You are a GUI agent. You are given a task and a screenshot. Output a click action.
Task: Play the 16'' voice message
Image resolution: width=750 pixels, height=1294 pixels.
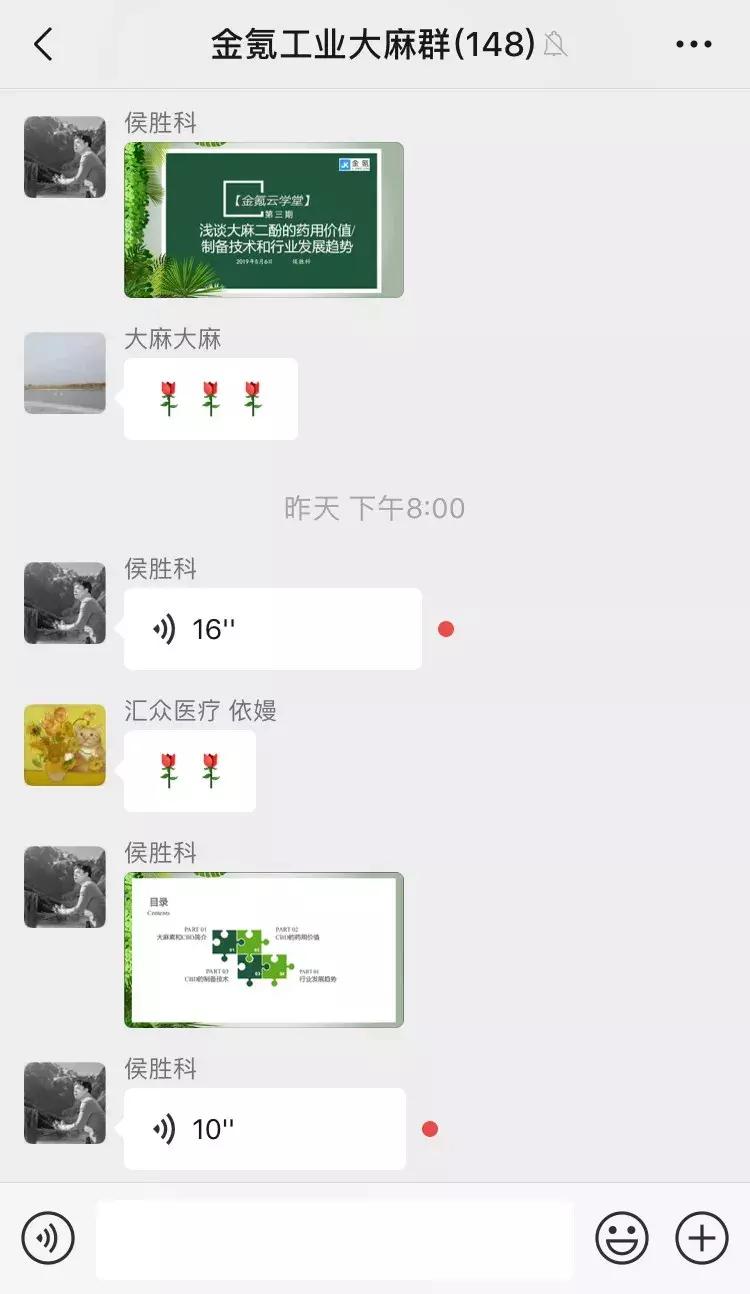pyautogui.click(x=270, y=628)
